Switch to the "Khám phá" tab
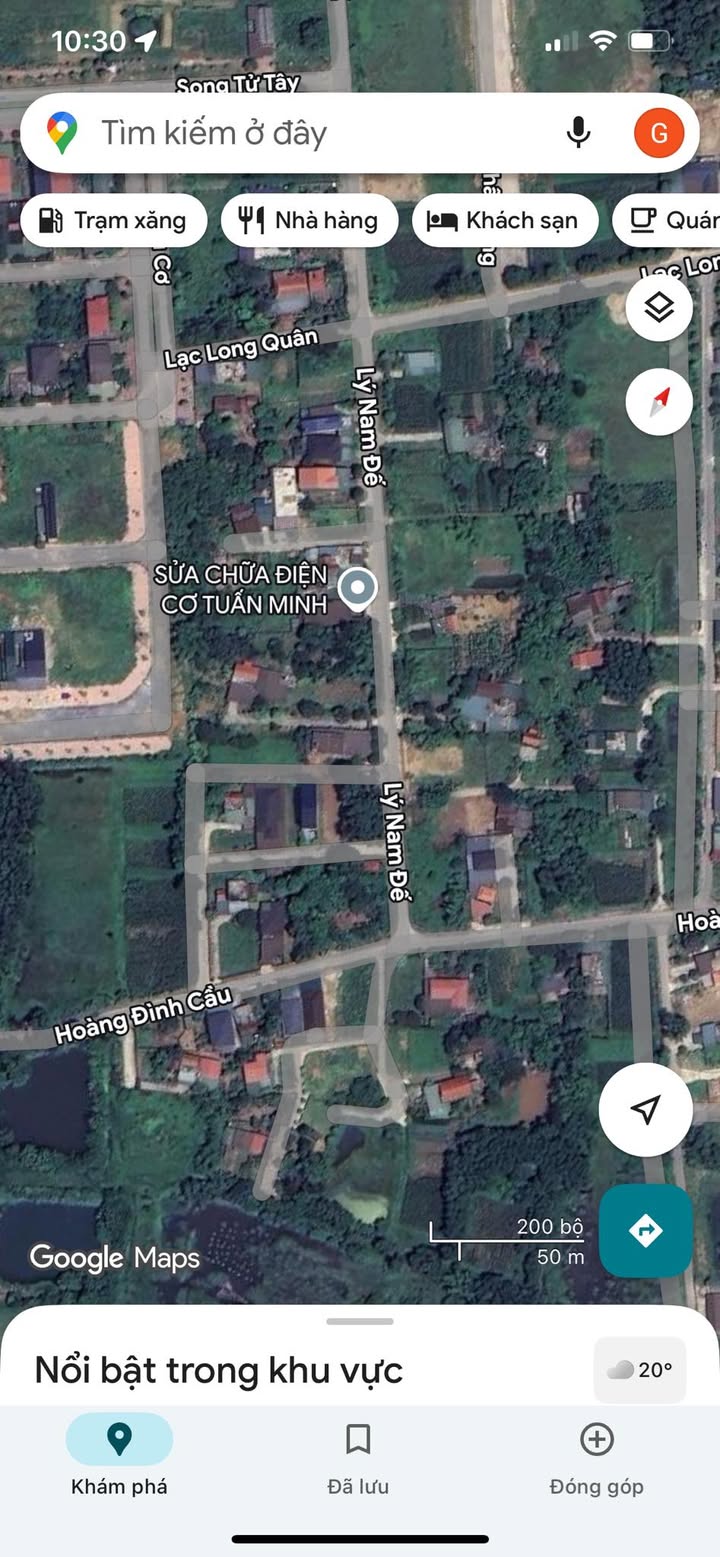This screenshot has height=1557, width=720. pyautogui.click(x=119, y=1455)
